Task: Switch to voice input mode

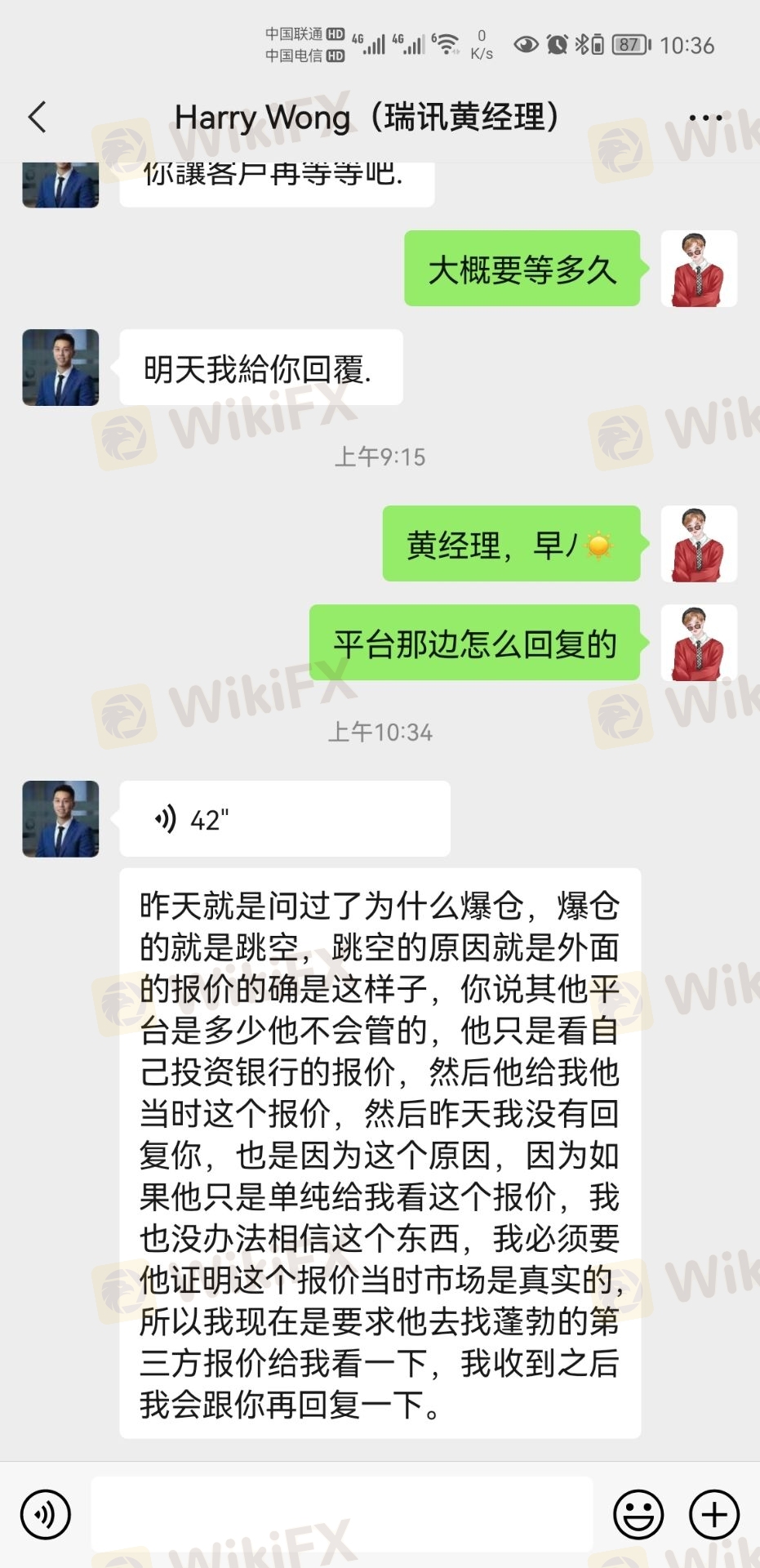Action: pos(46,1514)
